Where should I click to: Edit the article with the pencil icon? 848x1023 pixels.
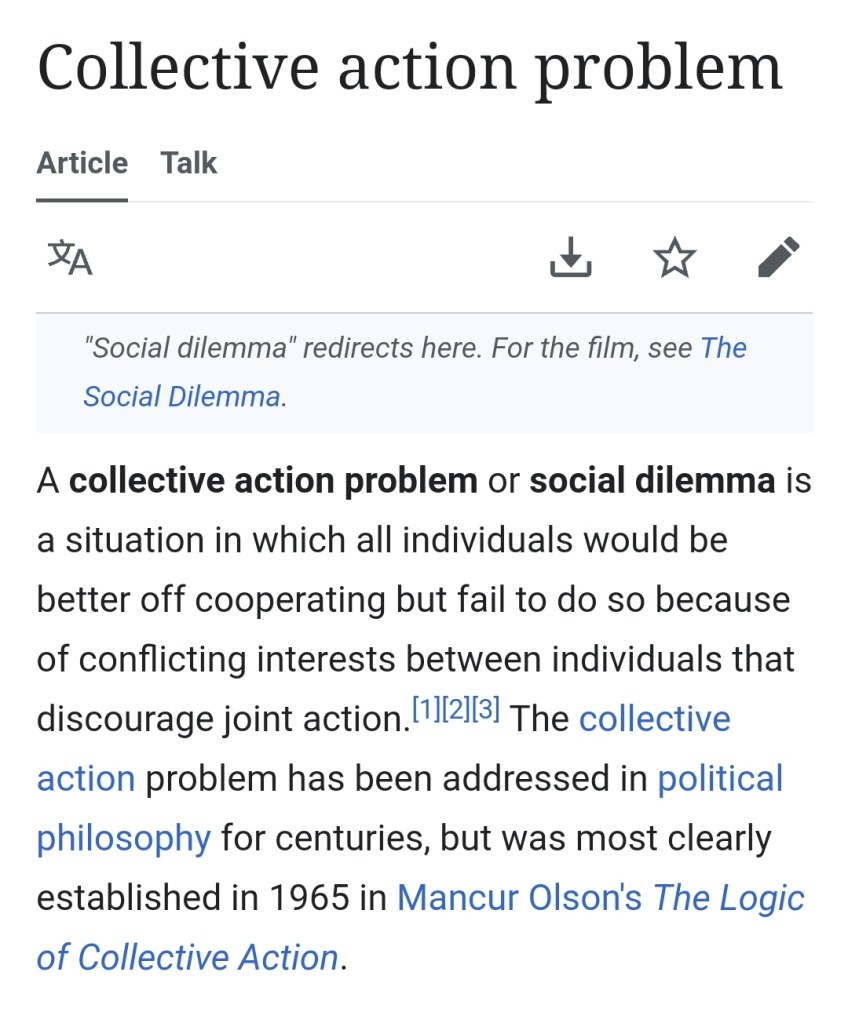[x=778, y=258]
